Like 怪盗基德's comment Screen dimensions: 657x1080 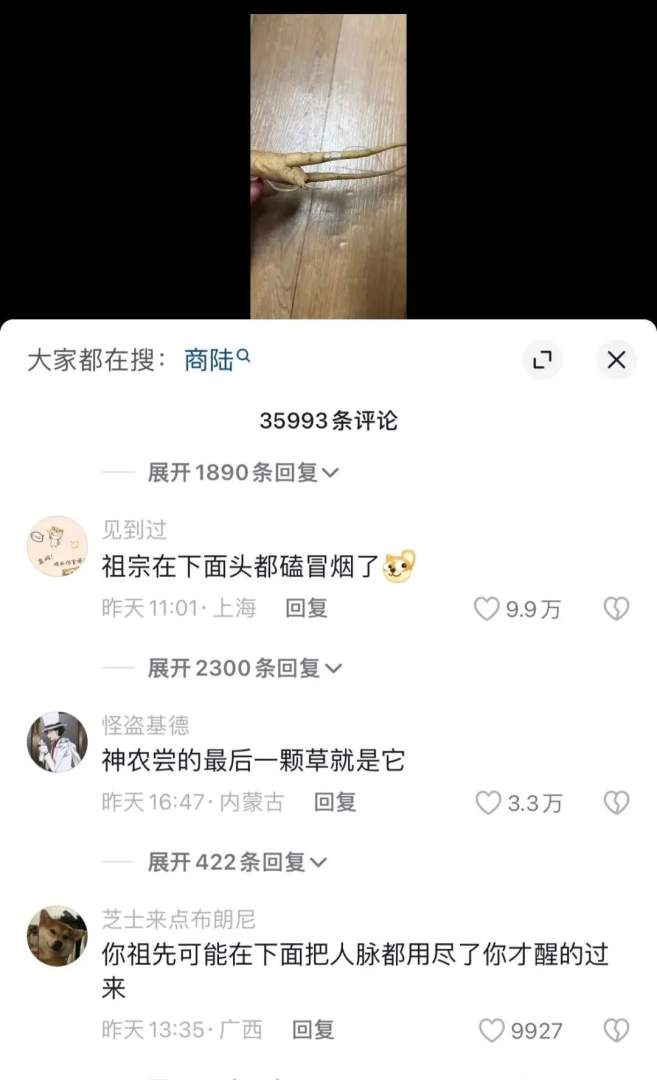pyautogui.click(x=487, y=802)
